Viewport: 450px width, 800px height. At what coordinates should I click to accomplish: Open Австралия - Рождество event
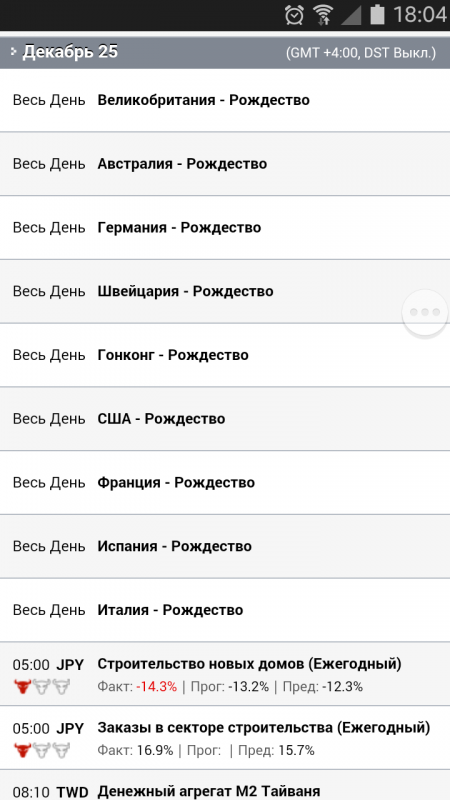click(x=225, y=164)
